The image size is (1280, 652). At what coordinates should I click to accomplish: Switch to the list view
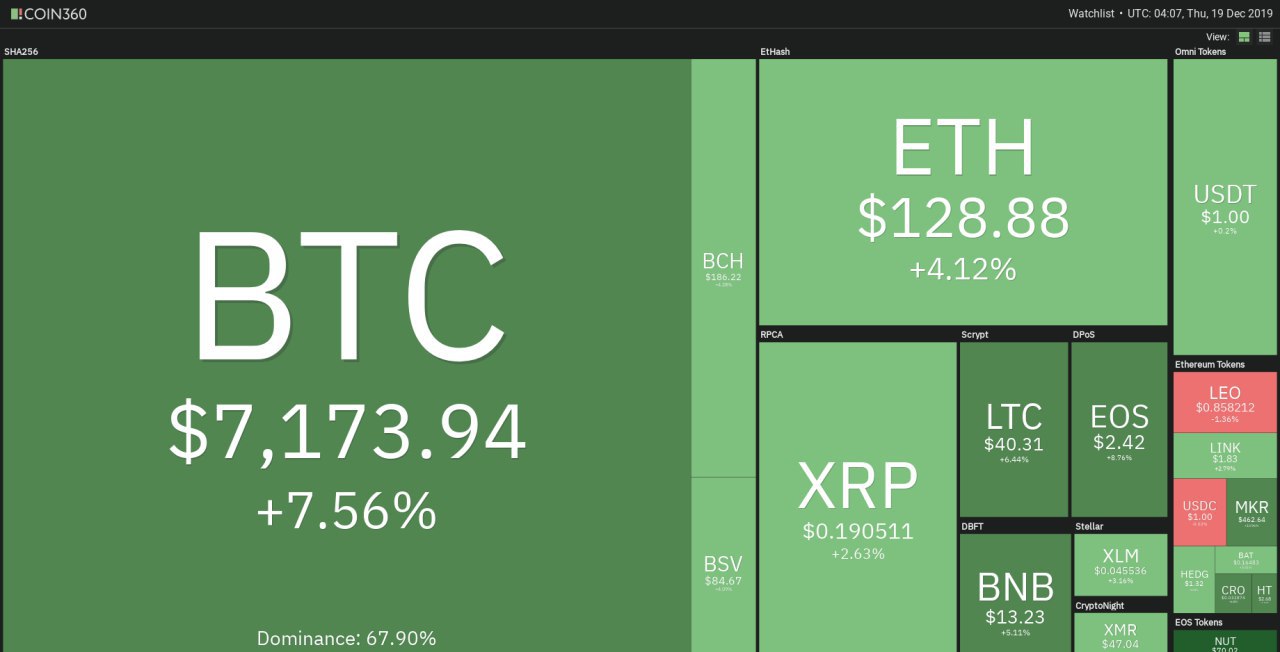coord(1264,37)
